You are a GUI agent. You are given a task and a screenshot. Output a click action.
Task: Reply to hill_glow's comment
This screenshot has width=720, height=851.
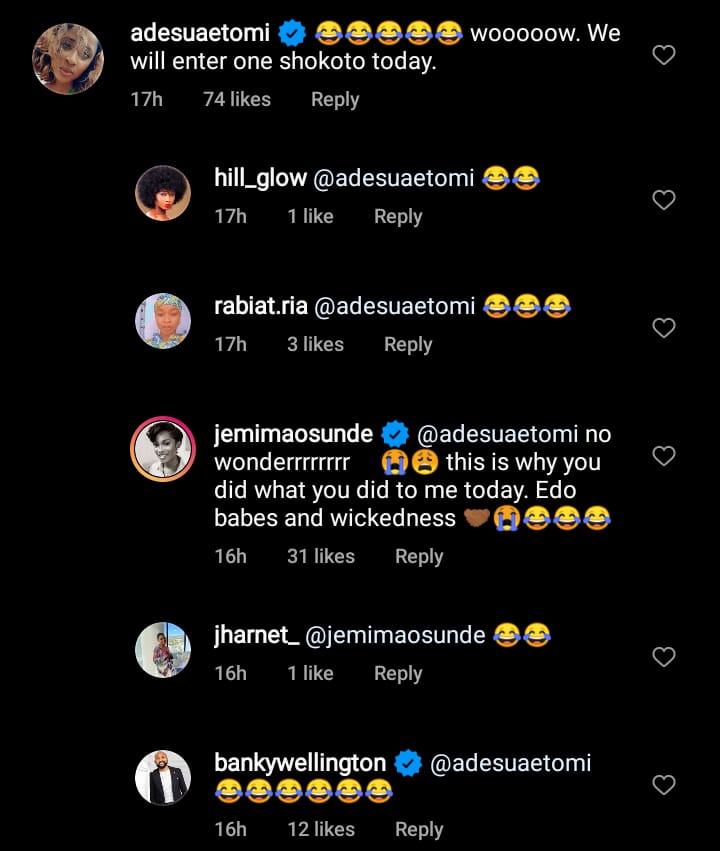[x=398, y=217]
